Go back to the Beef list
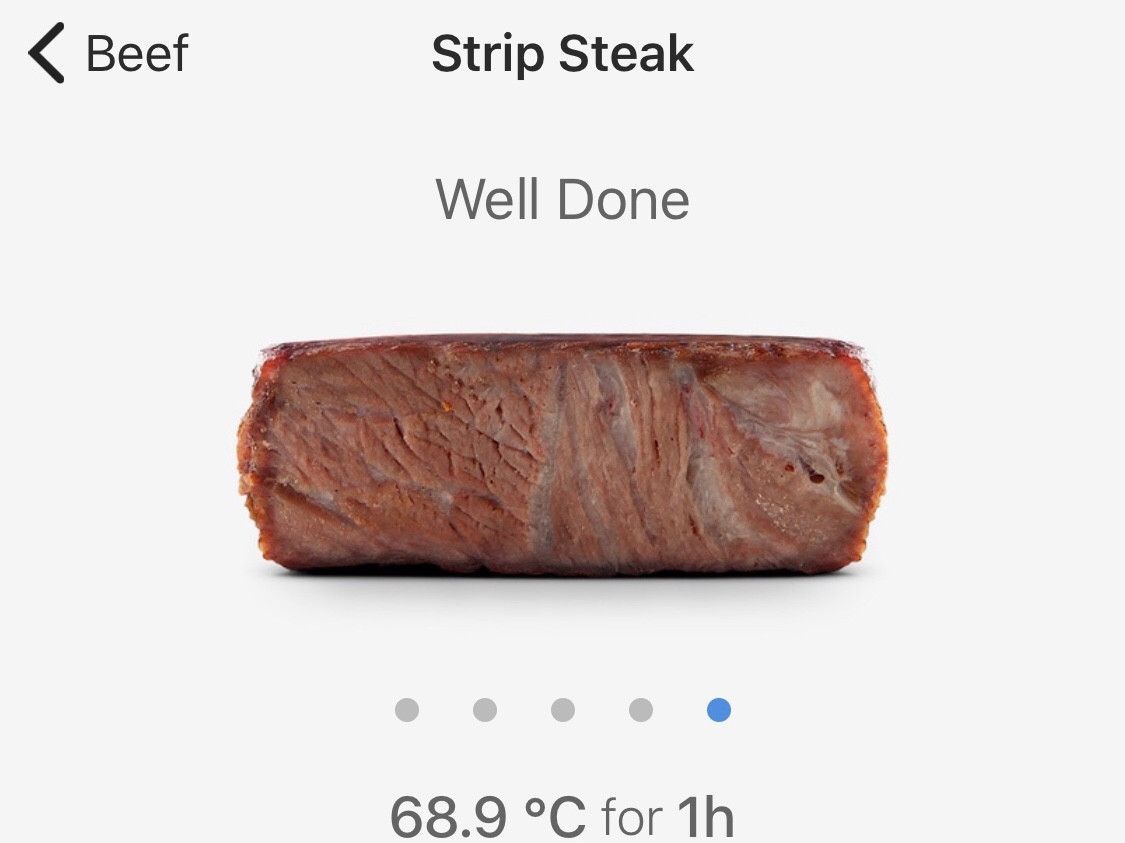 108,54
